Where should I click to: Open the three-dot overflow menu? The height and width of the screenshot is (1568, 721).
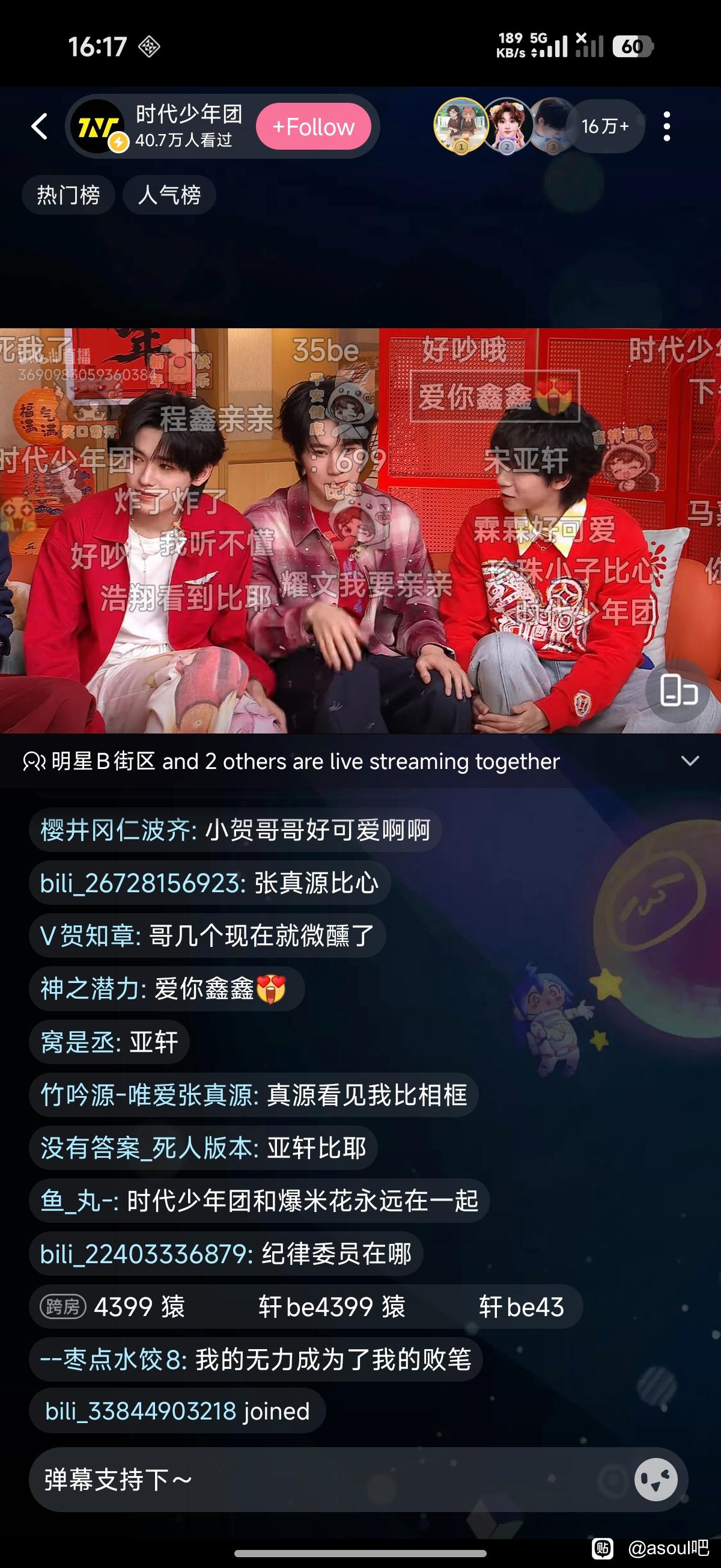click(667, 127)
